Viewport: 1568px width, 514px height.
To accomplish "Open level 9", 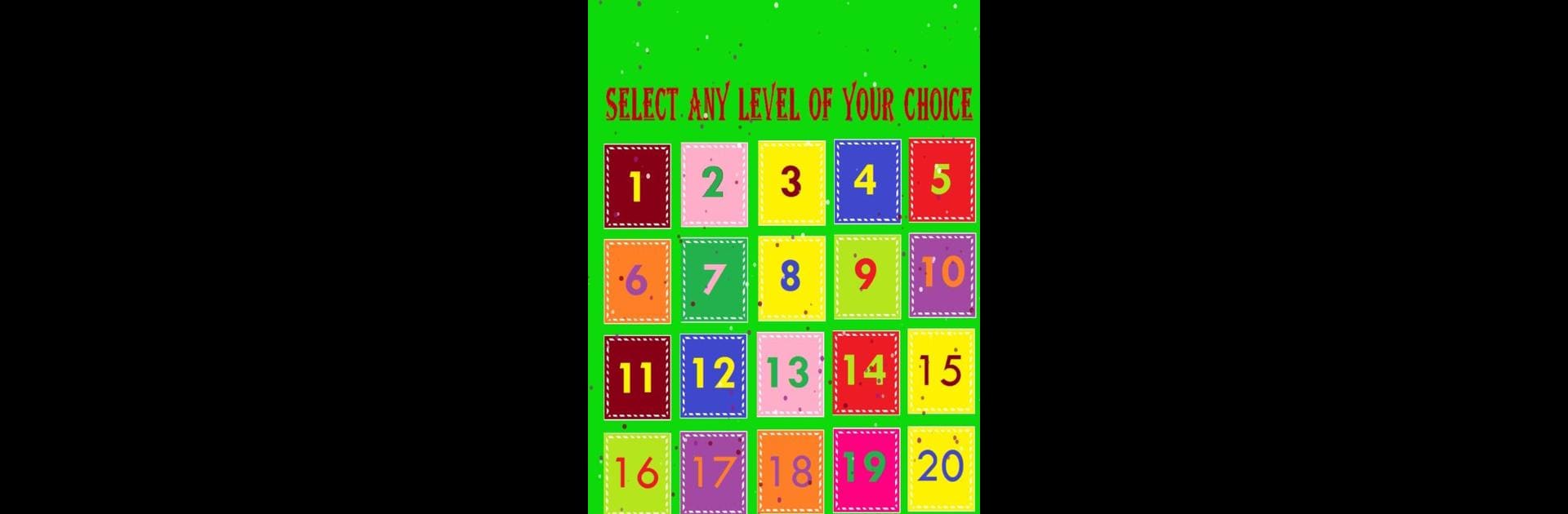I will pyautogui.click(x=866, y=276).
